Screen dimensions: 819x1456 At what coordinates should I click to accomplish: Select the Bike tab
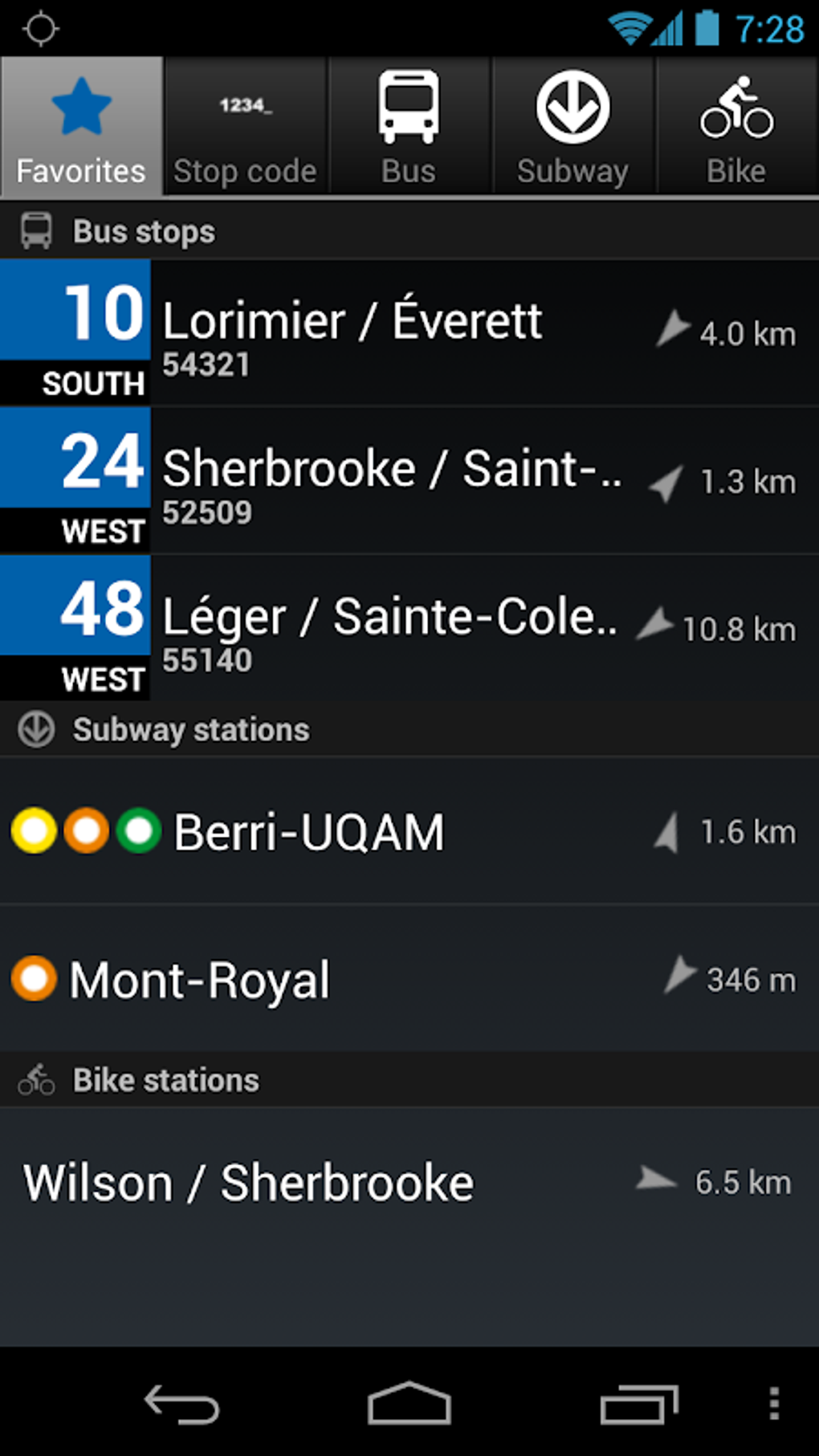[736, 126]
